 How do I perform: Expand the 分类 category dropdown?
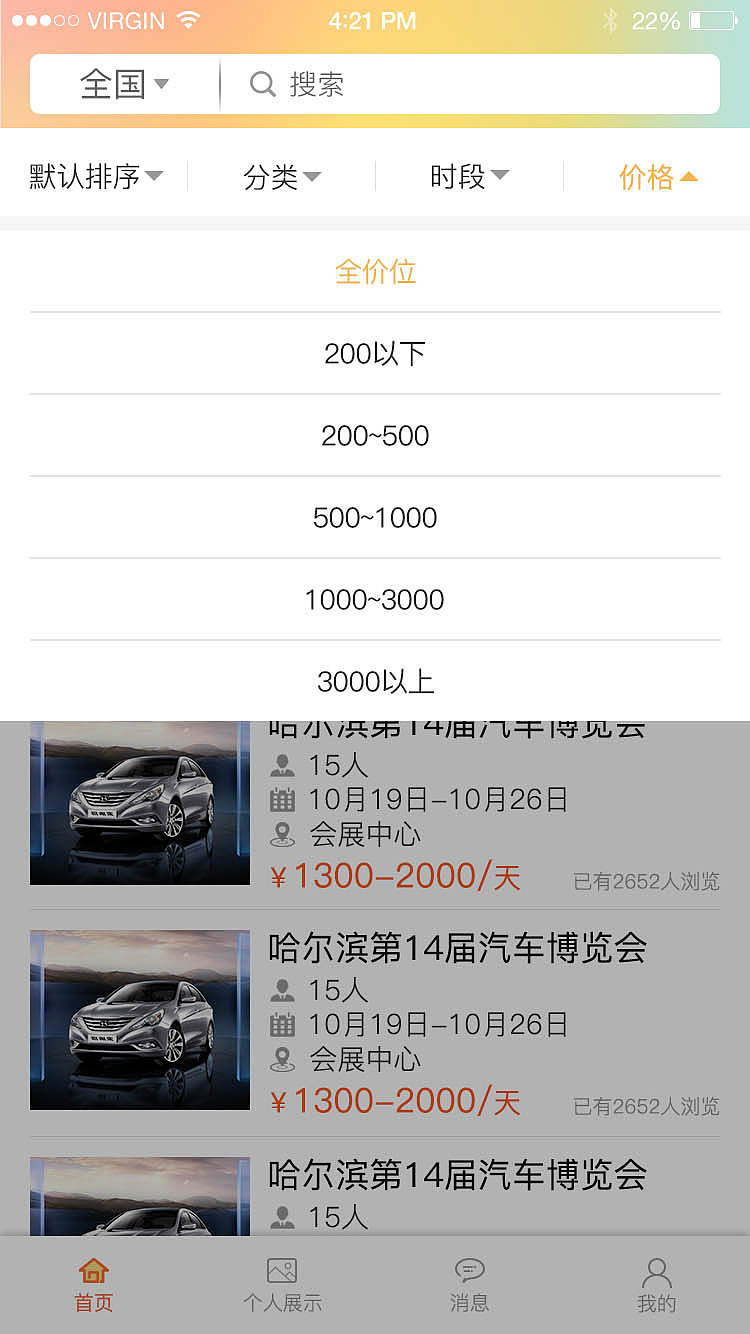pyautogui.click(x=280, y=176)
